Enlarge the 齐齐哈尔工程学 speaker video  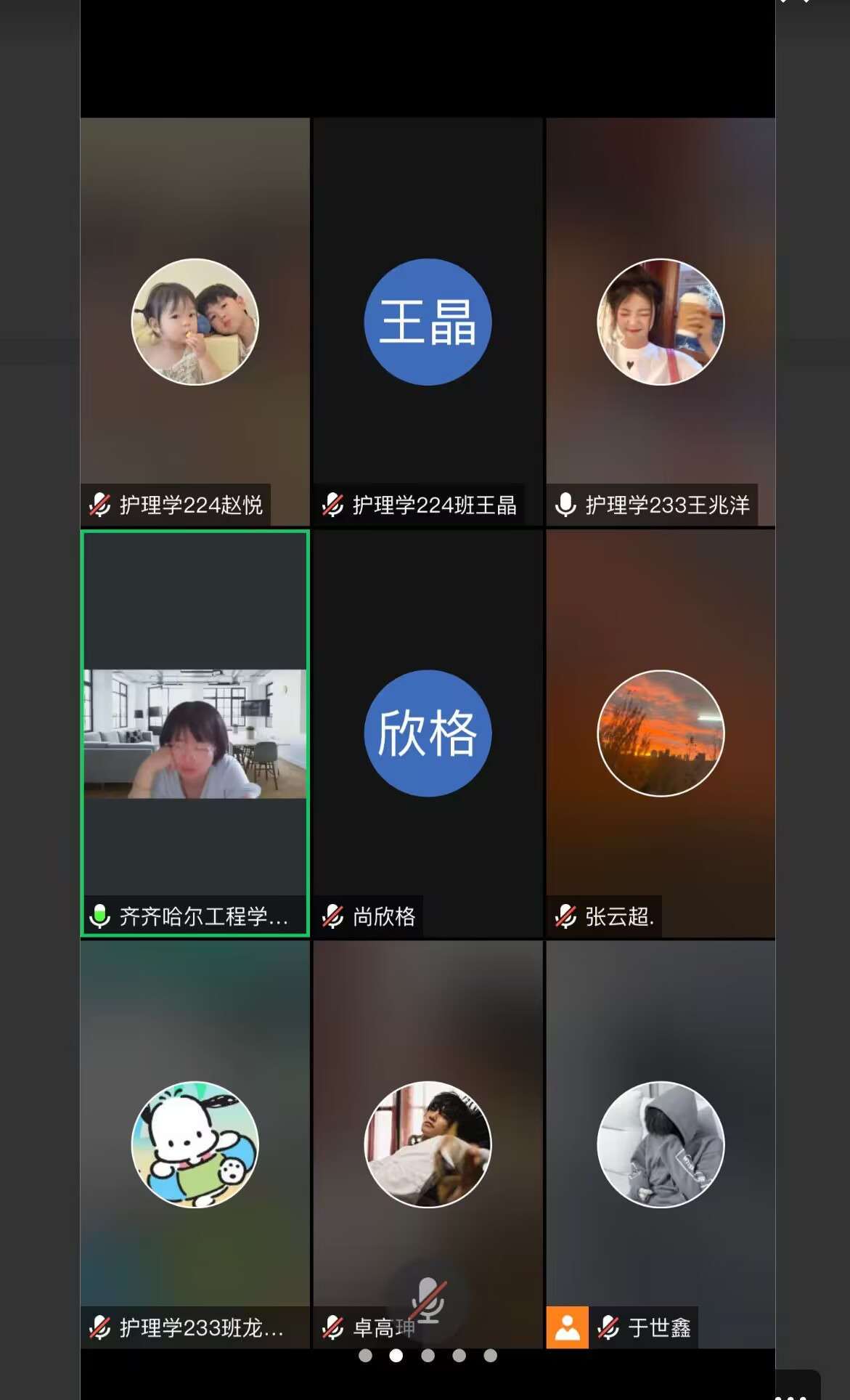tap(195, 733)
